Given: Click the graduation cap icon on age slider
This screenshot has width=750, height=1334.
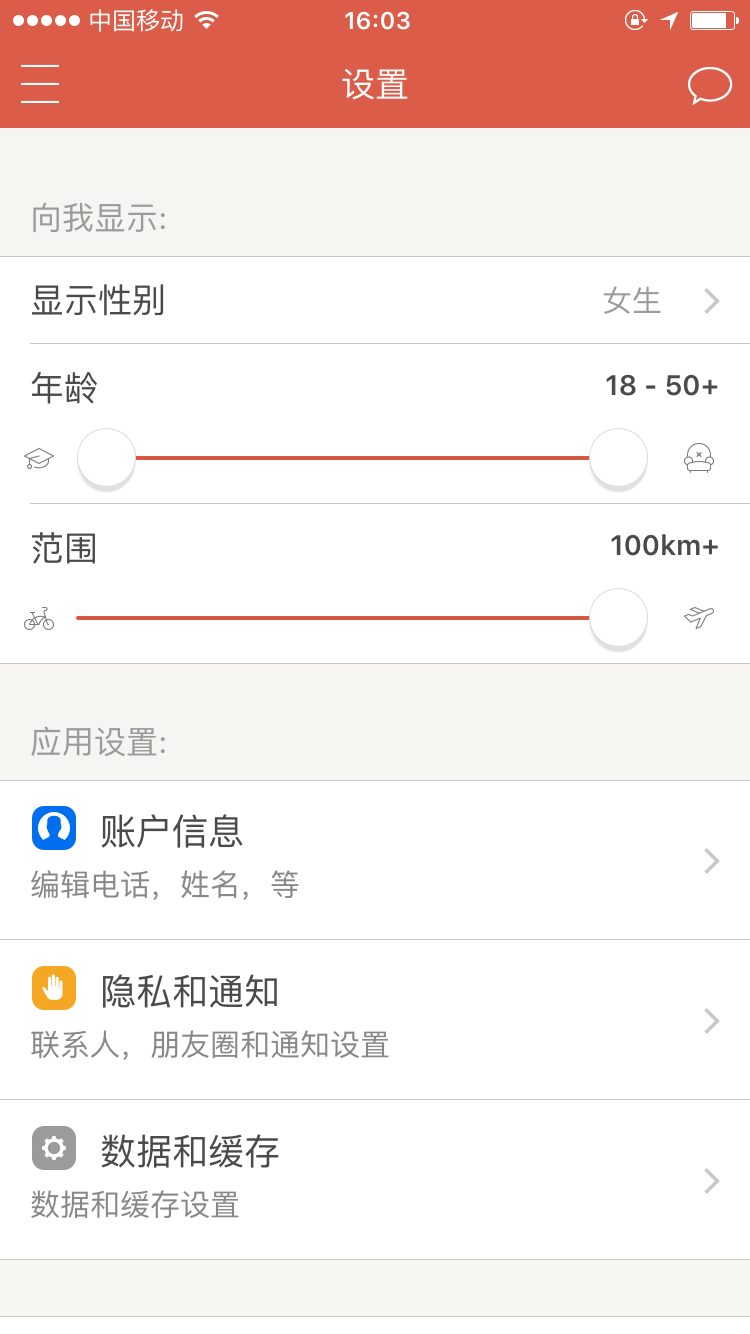Looking at the screenshot, I should 38,458.
